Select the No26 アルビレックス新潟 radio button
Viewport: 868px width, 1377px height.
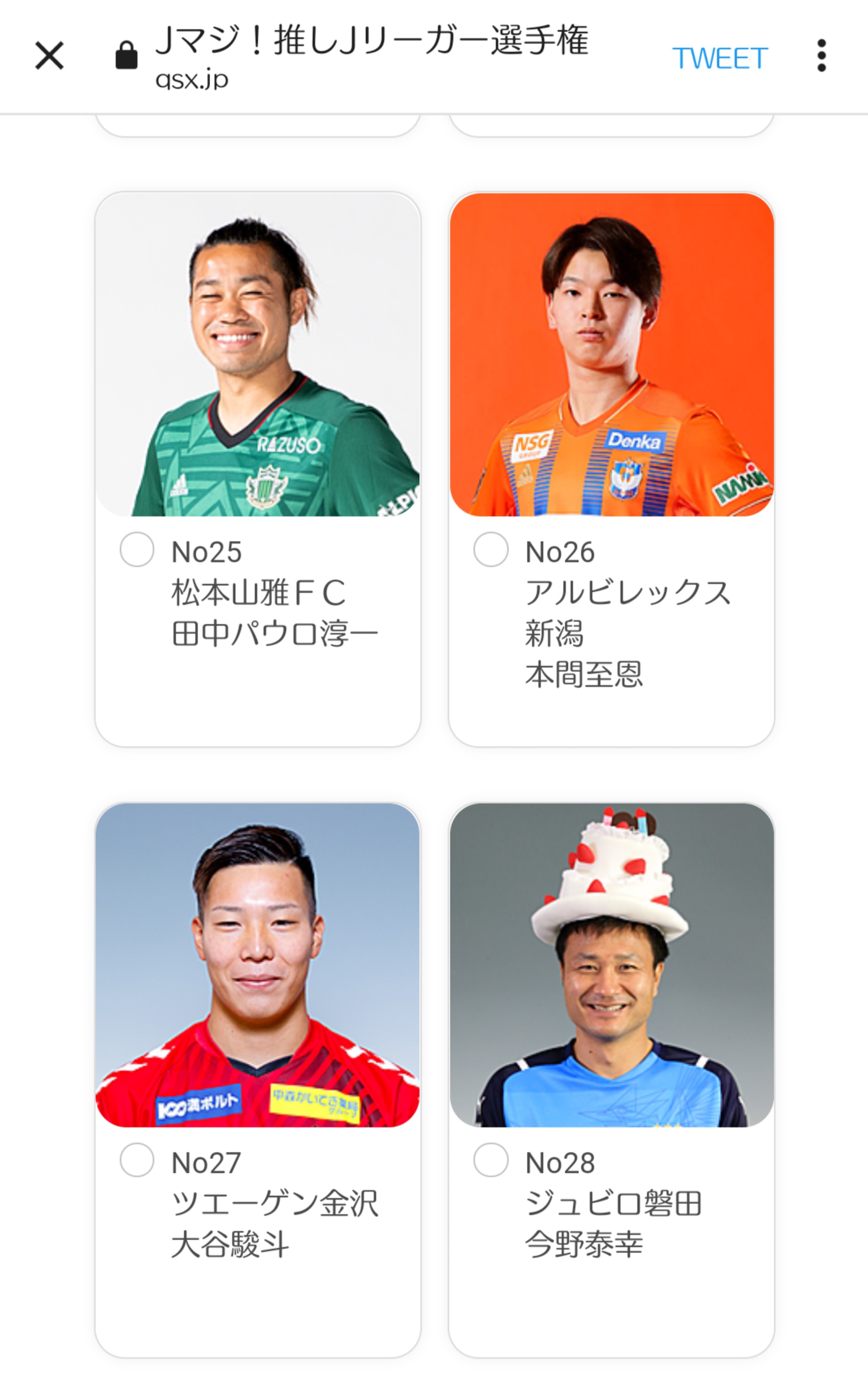(491, 549)
